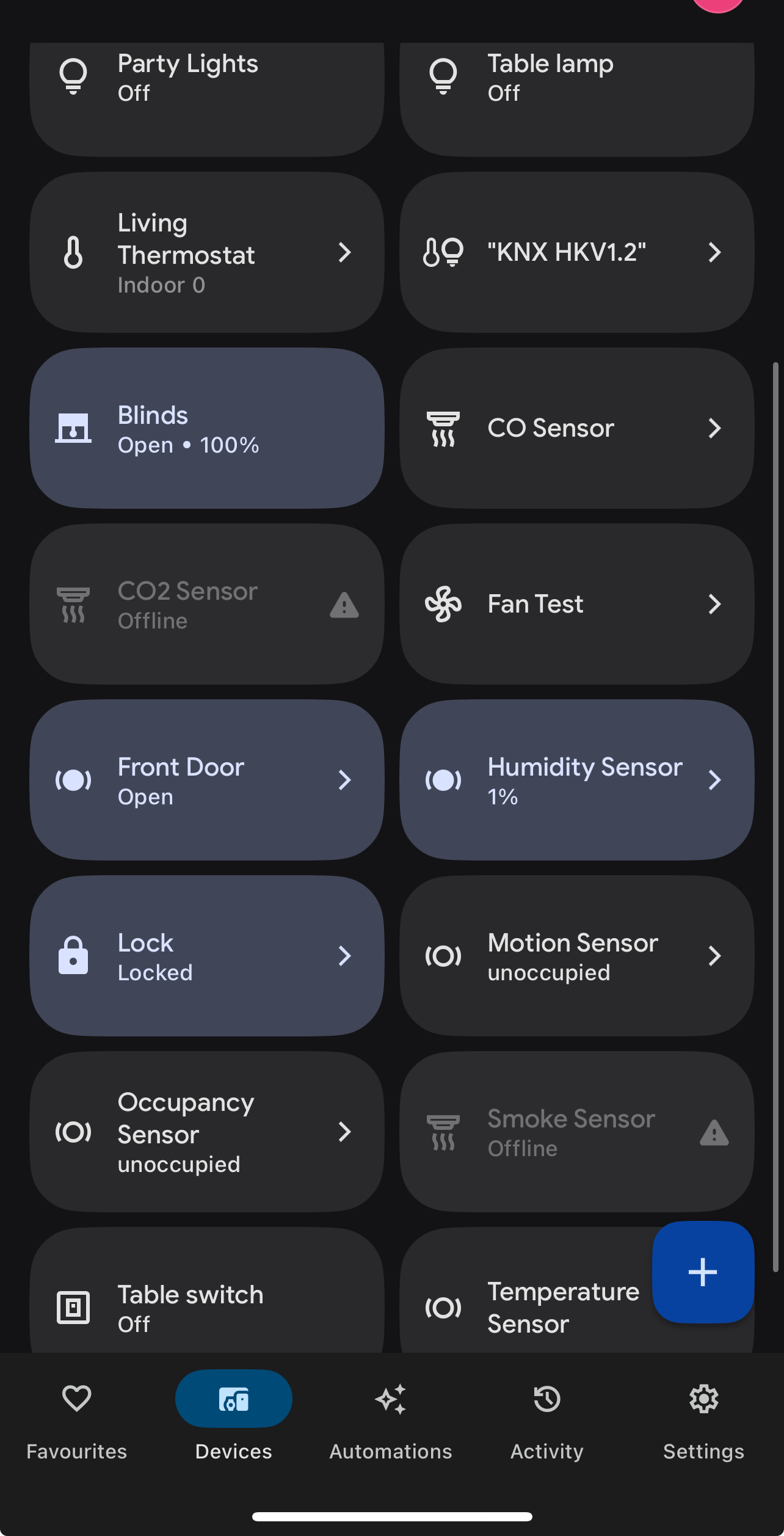Open the Occupancy Sensor tile
The width and height of the screenshot is (784, 1536).
206,1132
